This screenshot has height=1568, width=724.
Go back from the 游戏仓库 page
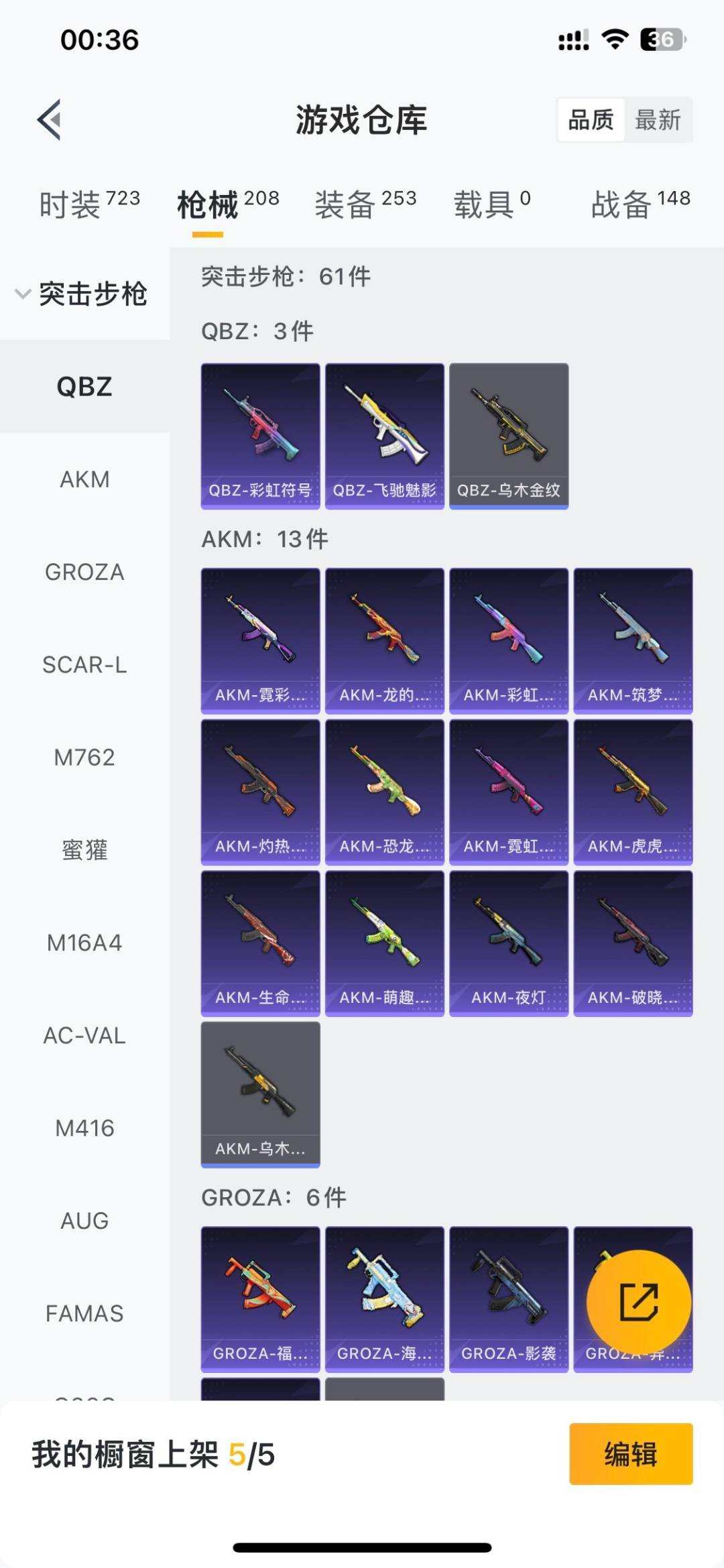pos(50,120)
